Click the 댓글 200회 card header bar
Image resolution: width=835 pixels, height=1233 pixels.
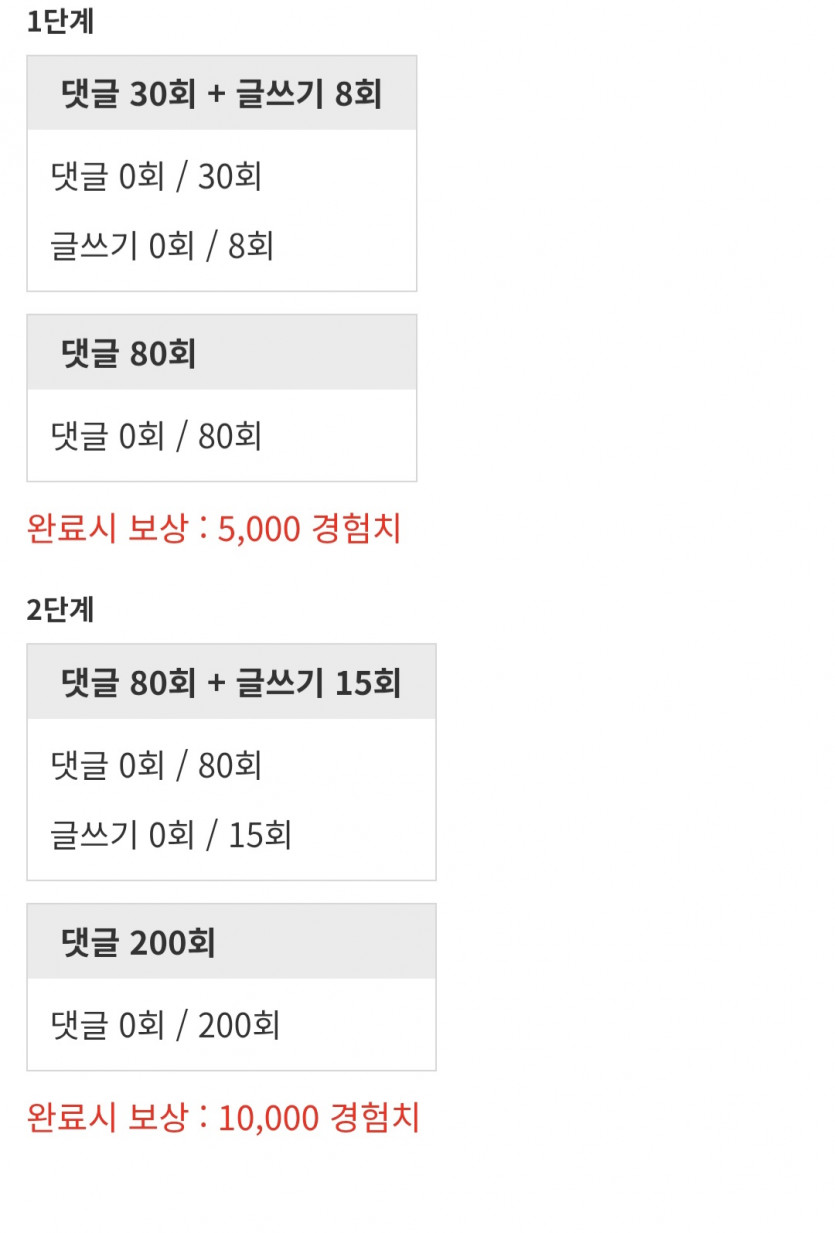click(x=231, y=940)
